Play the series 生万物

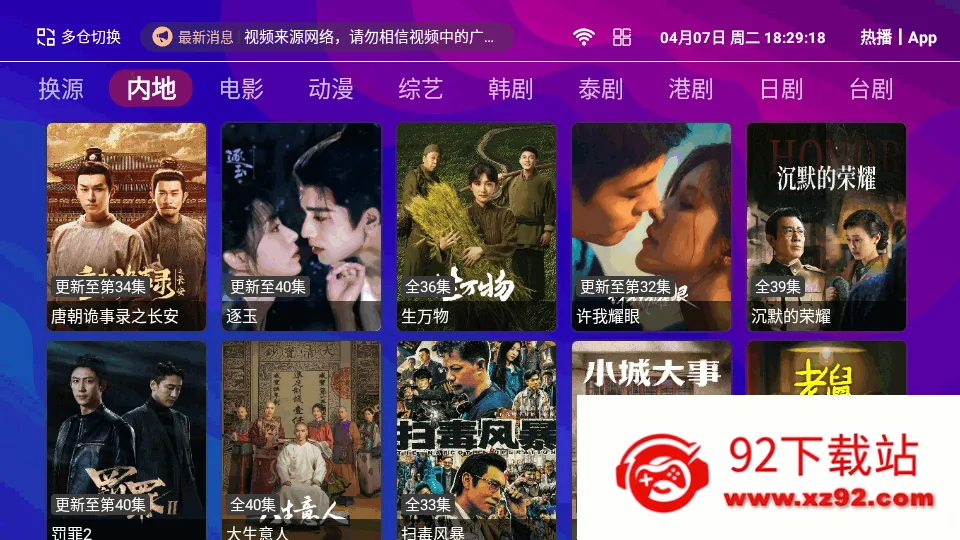[477, 226]
